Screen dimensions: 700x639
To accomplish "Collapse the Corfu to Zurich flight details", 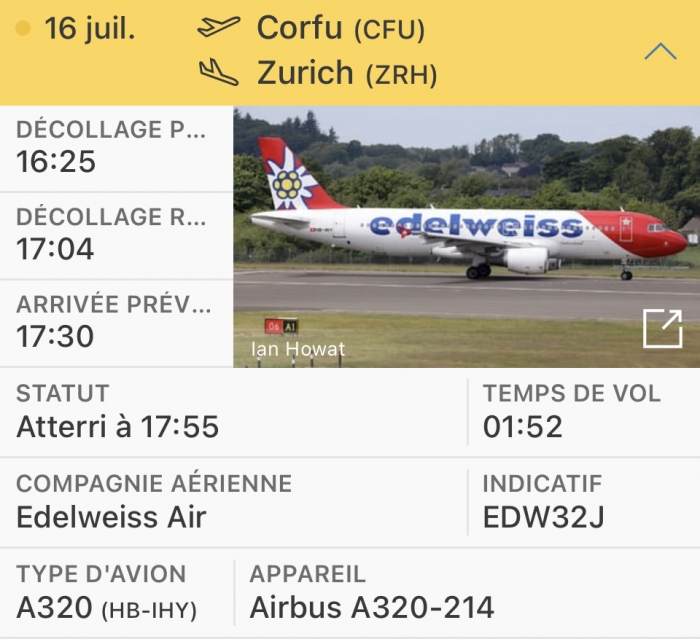I will click(660, 51).
